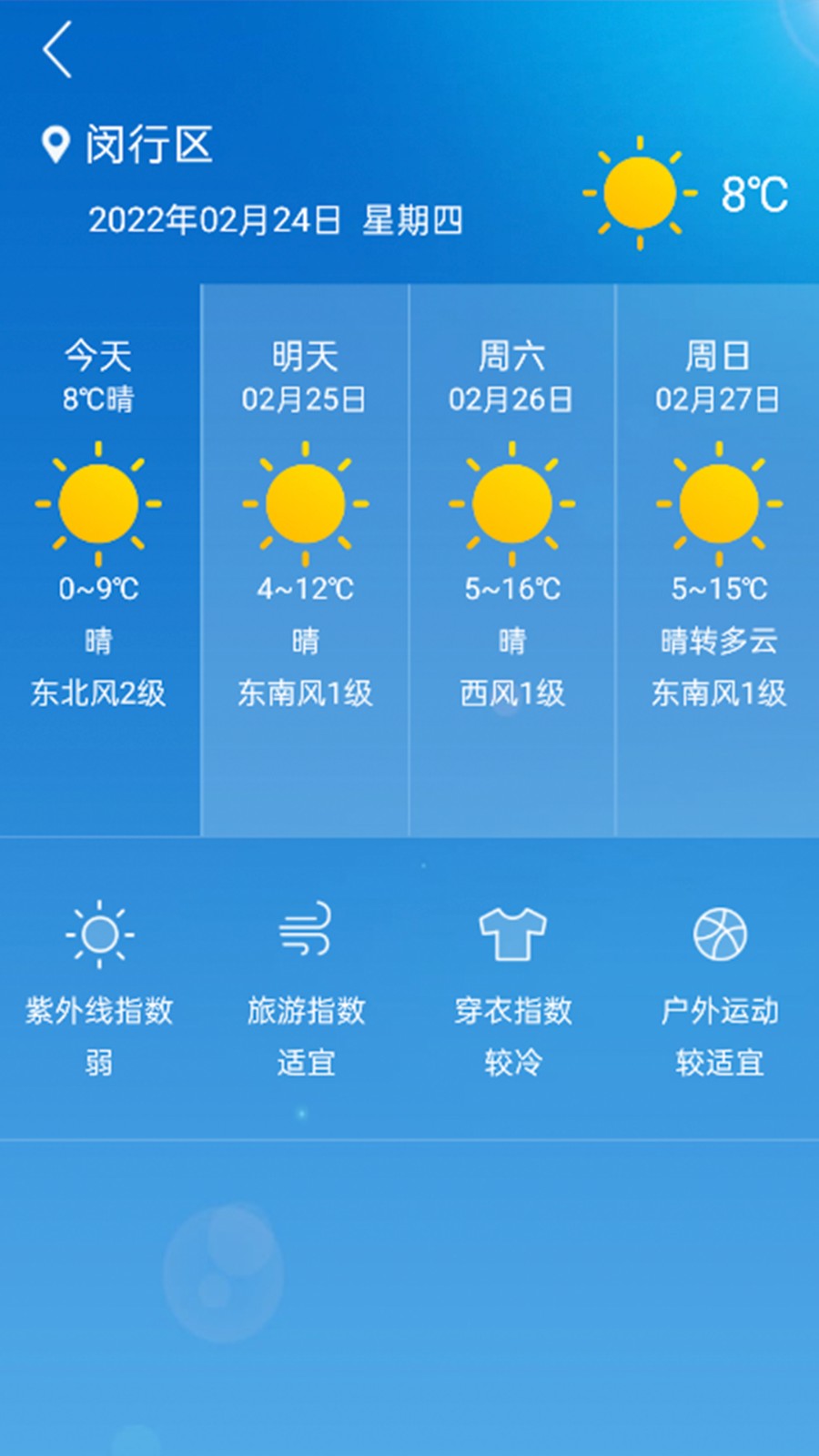819x1456 pixels.
Task: Toggle today's forecast column 今天
Action: click(x=97, y=555)
